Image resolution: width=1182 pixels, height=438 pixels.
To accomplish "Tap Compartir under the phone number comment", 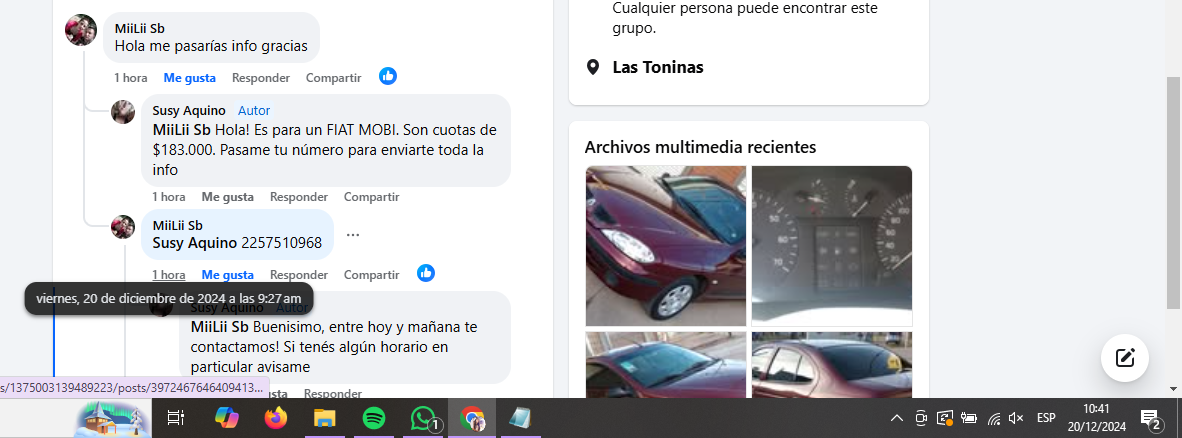I will tap(371, 274).
